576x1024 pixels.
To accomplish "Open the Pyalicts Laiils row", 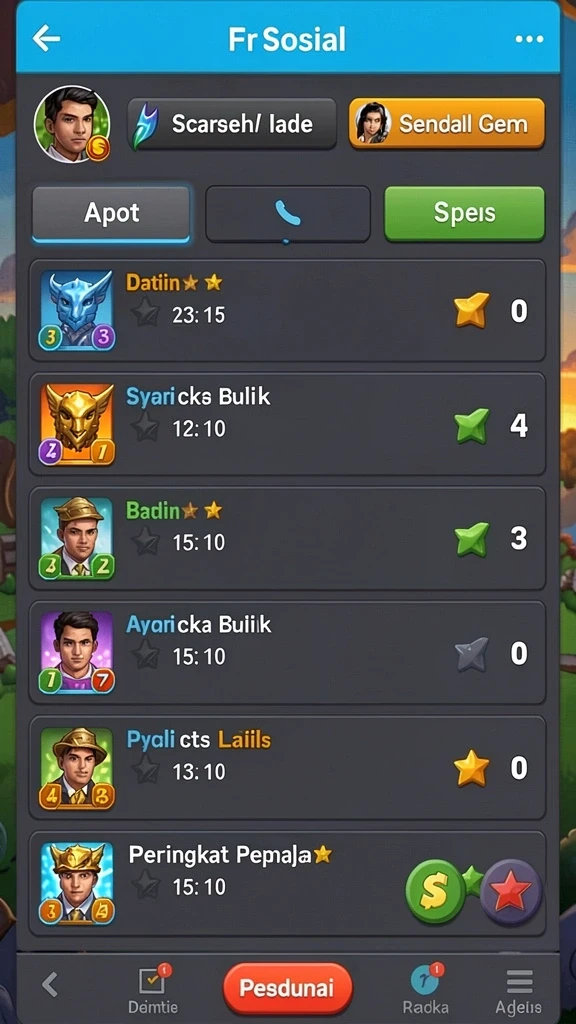I will 287,767.
